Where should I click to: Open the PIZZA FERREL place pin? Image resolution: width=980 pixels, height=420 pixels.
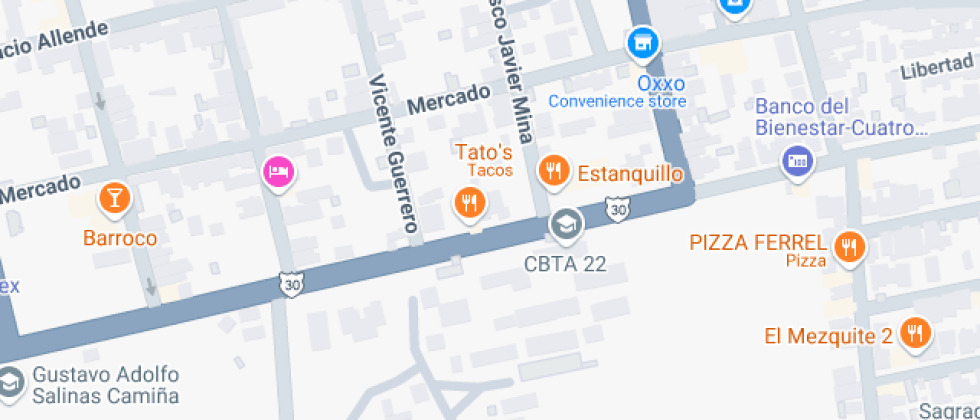(850, 246)
